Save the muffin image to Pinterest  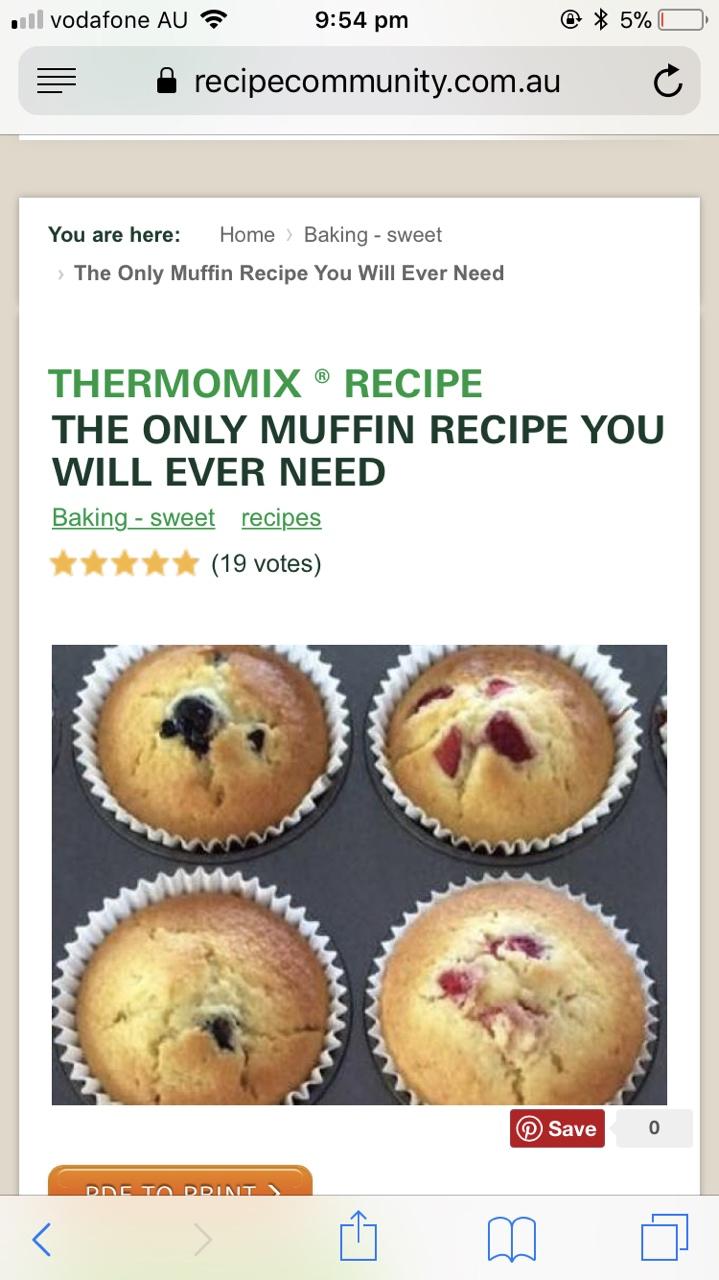[x=557, y=1128]
